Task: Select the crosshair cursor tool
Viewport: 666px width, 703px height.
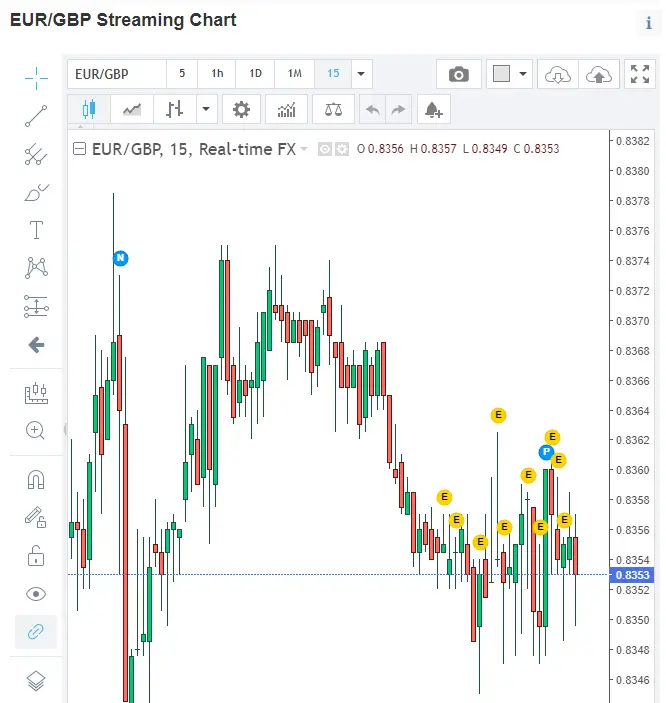Action: (36, 77)
